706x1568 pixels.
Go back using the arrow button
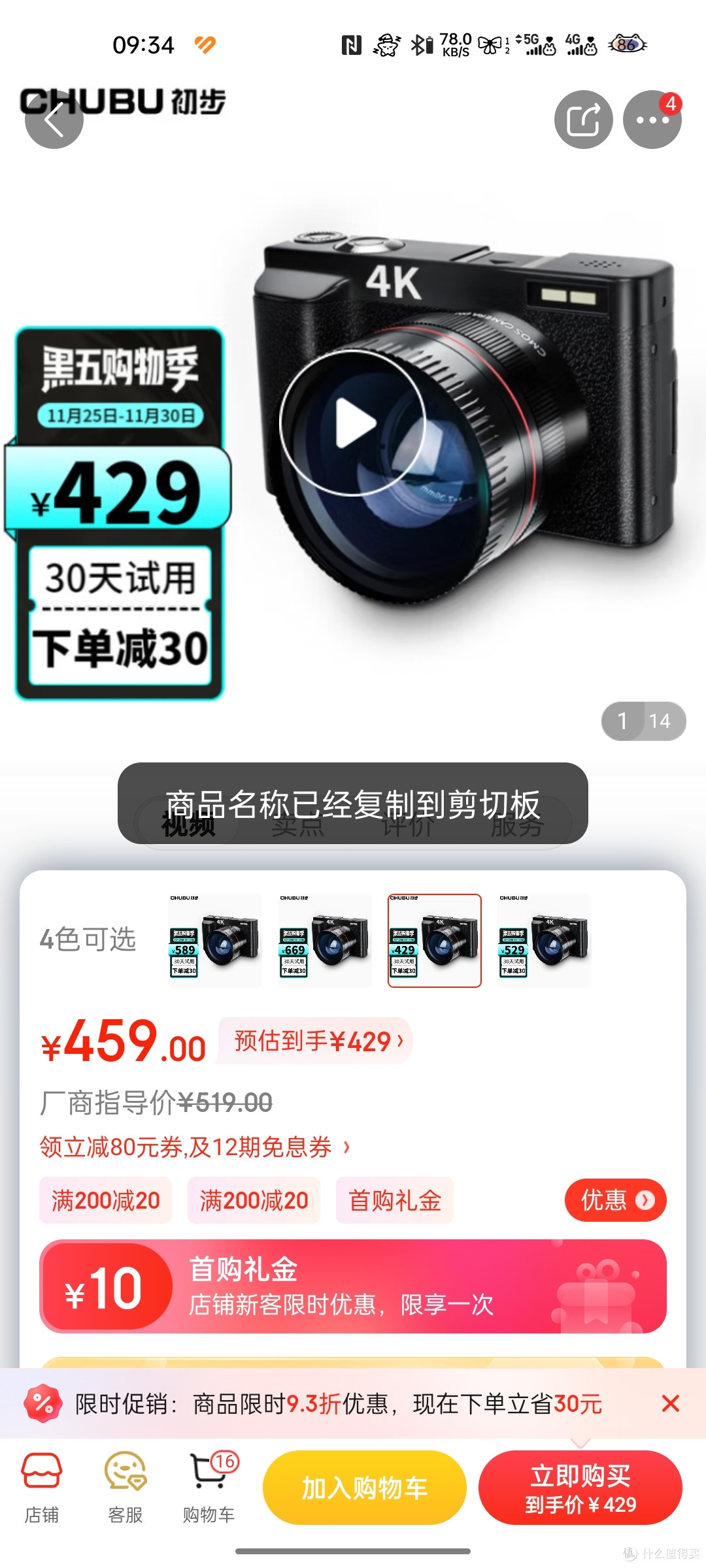tap(54, 120)
